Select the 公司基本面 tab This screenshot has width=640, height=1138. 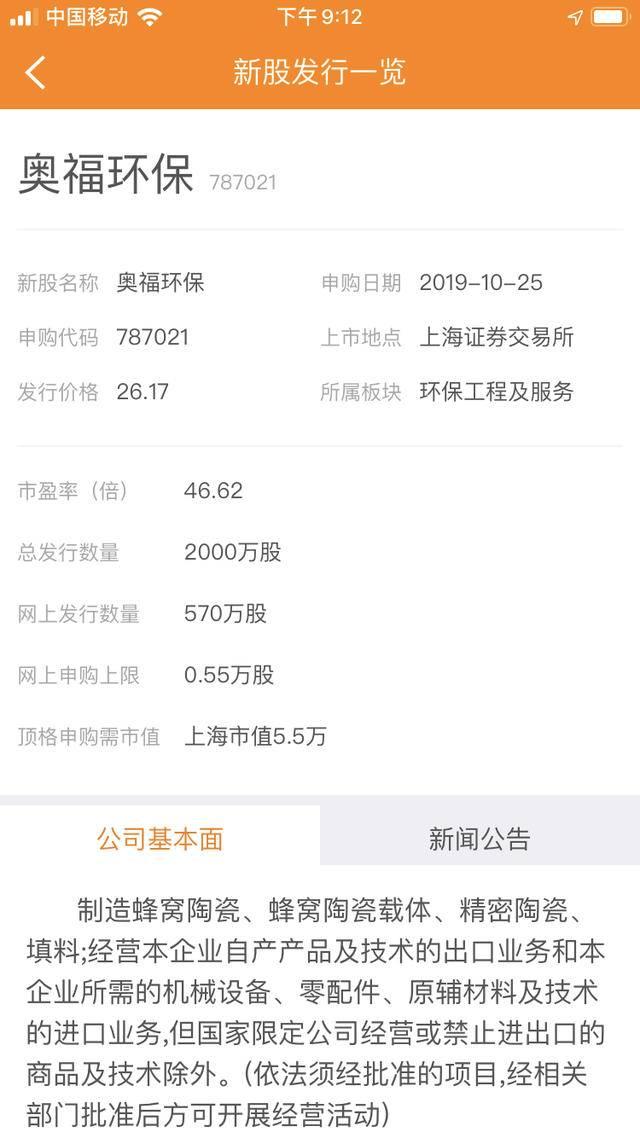(x=160, y=837)
